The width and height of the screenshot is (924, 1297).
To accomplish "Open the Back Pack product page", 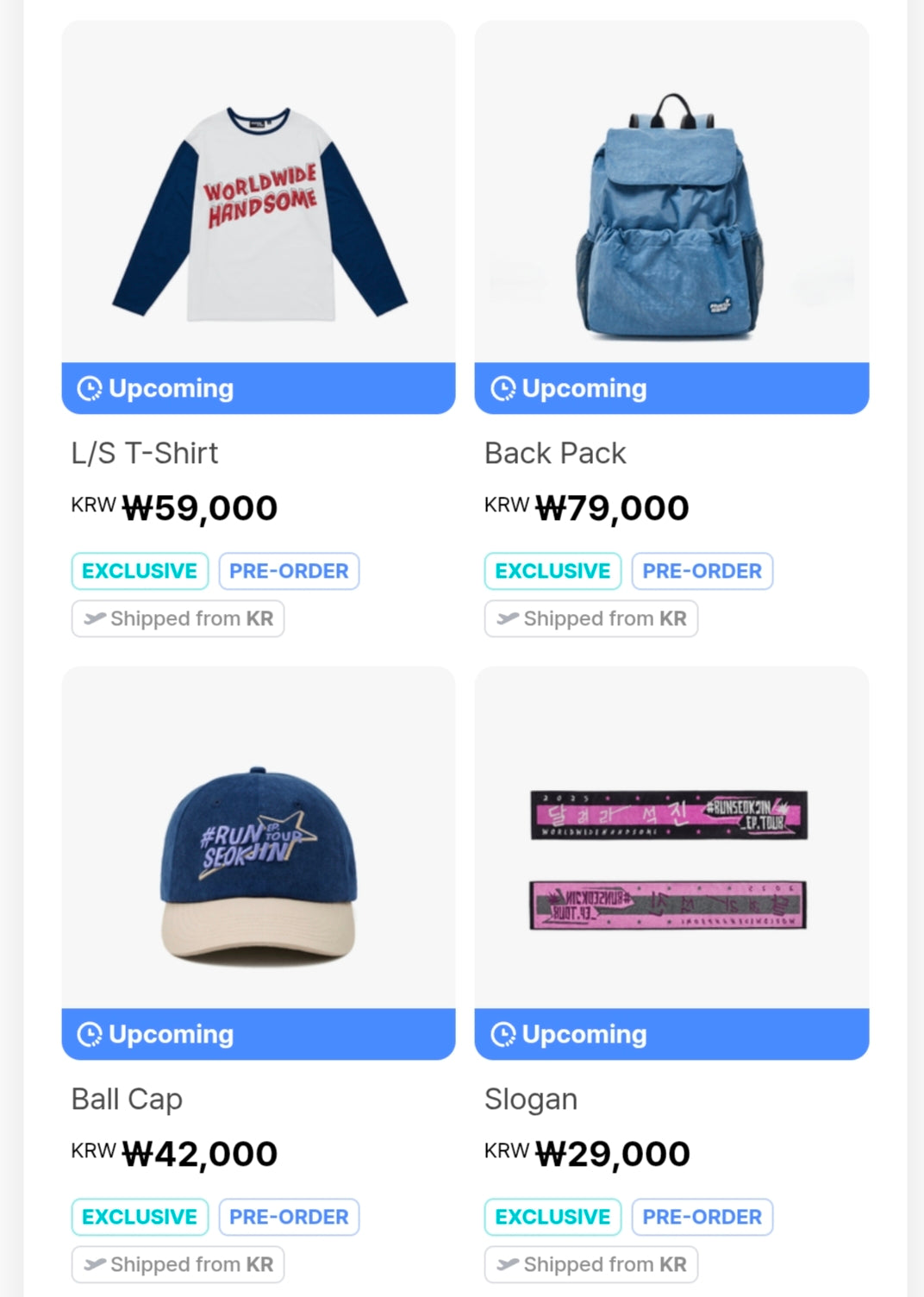I will pyautogui.click(x=556, y=453).
